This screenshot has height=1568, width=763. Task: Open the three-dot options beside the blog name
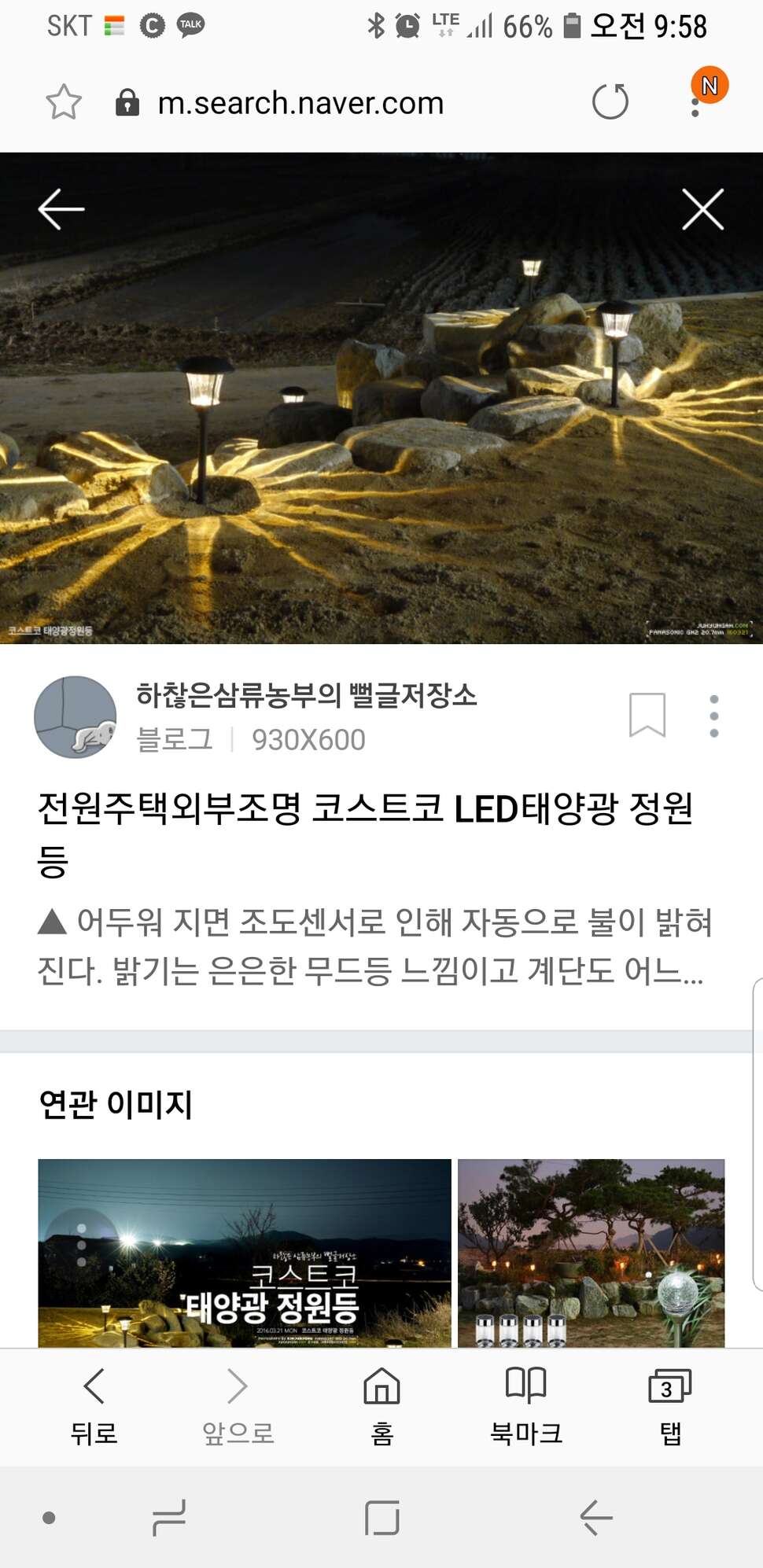click(713, 716)
